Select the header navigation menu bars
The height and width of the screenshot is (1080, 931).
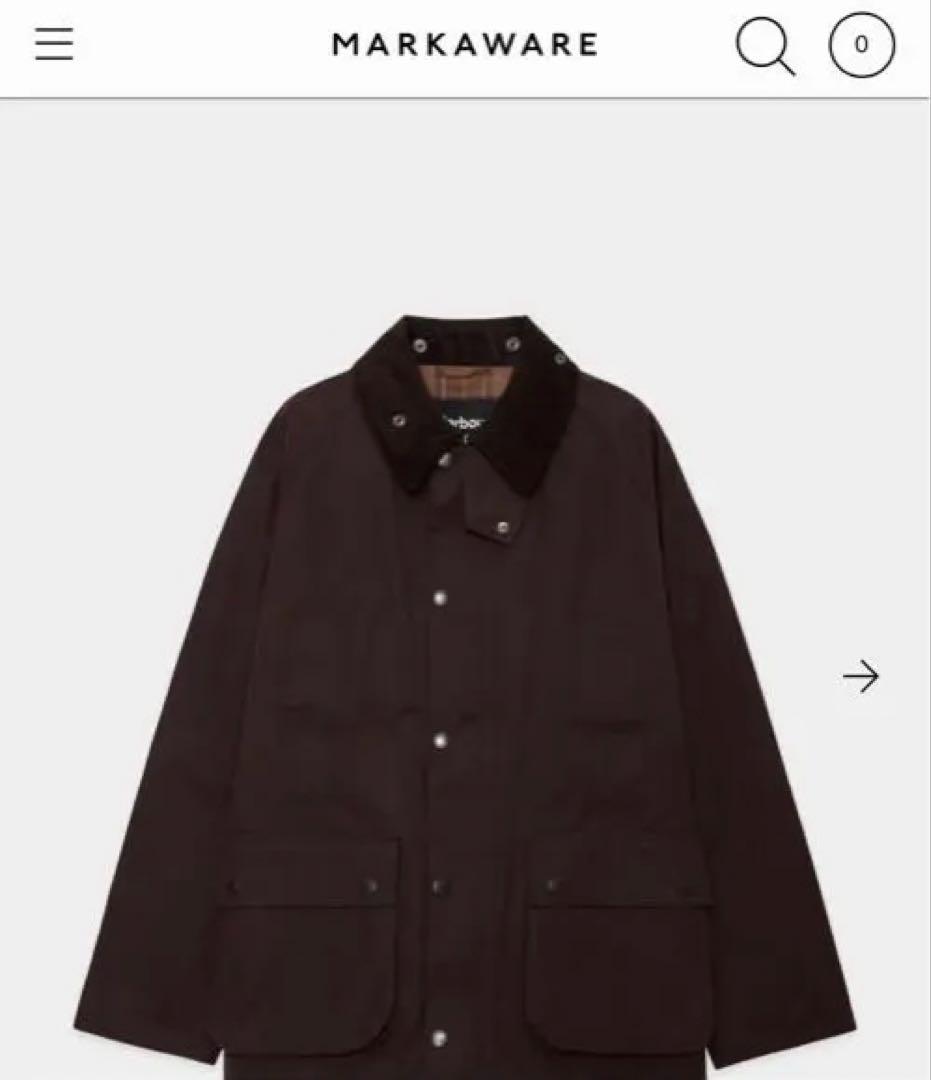[54, 45]
